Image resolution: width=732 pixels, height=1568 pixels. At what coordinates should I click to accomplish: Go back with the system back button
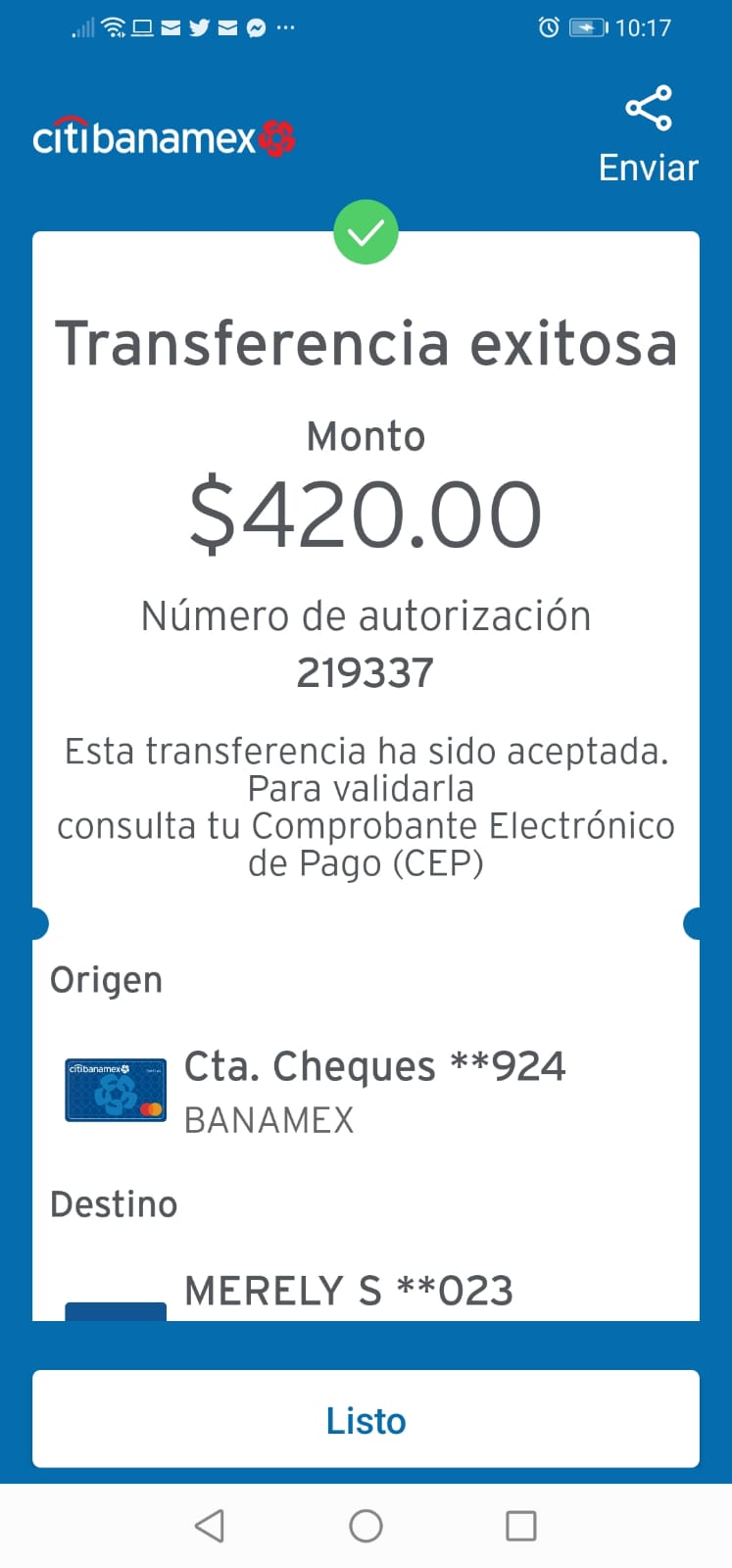pos(210,1526)
